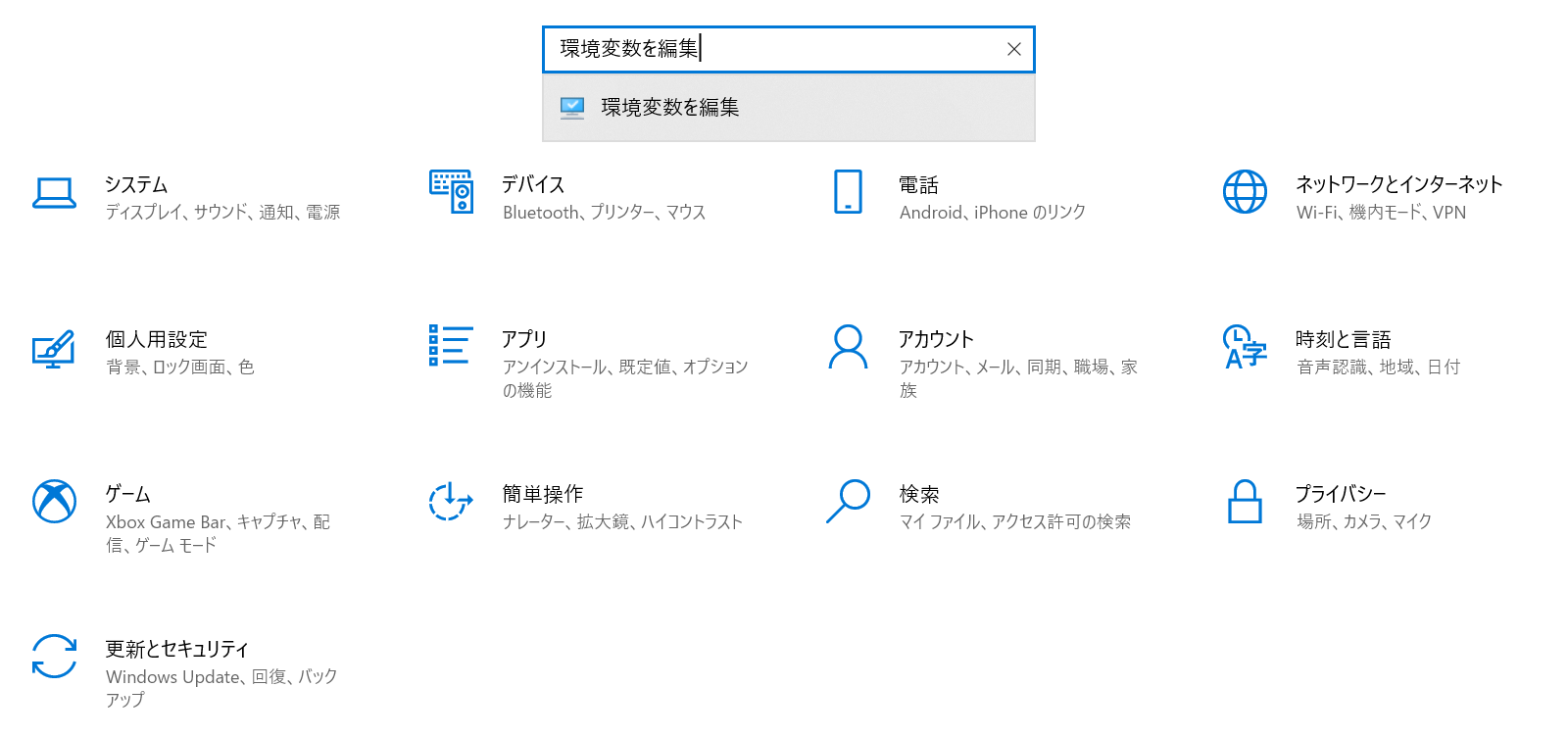1568x736 pixels.
Task: Open デバイス settings
Action: (533, 185)
